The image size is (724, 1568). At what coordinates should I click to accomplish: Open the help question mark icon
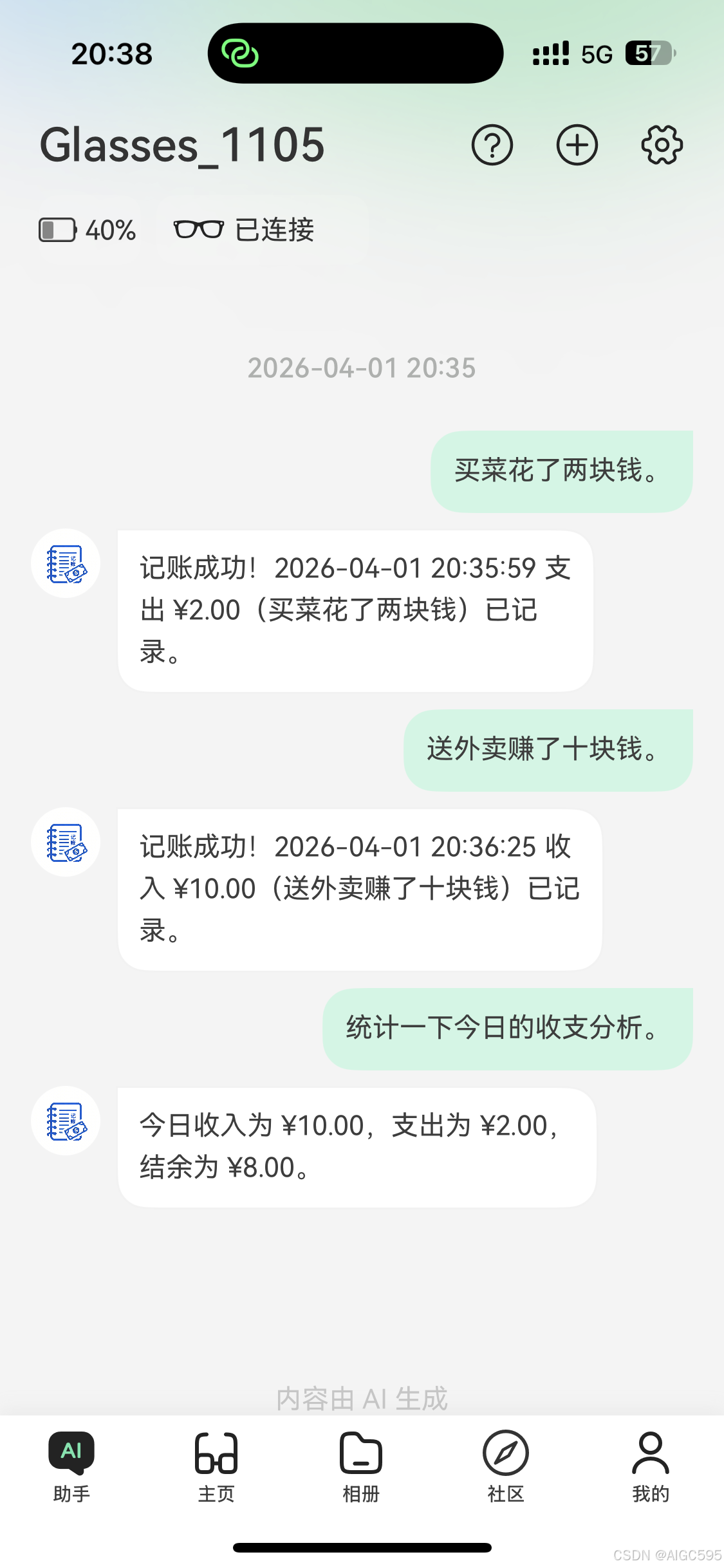(x=492, y=145)
